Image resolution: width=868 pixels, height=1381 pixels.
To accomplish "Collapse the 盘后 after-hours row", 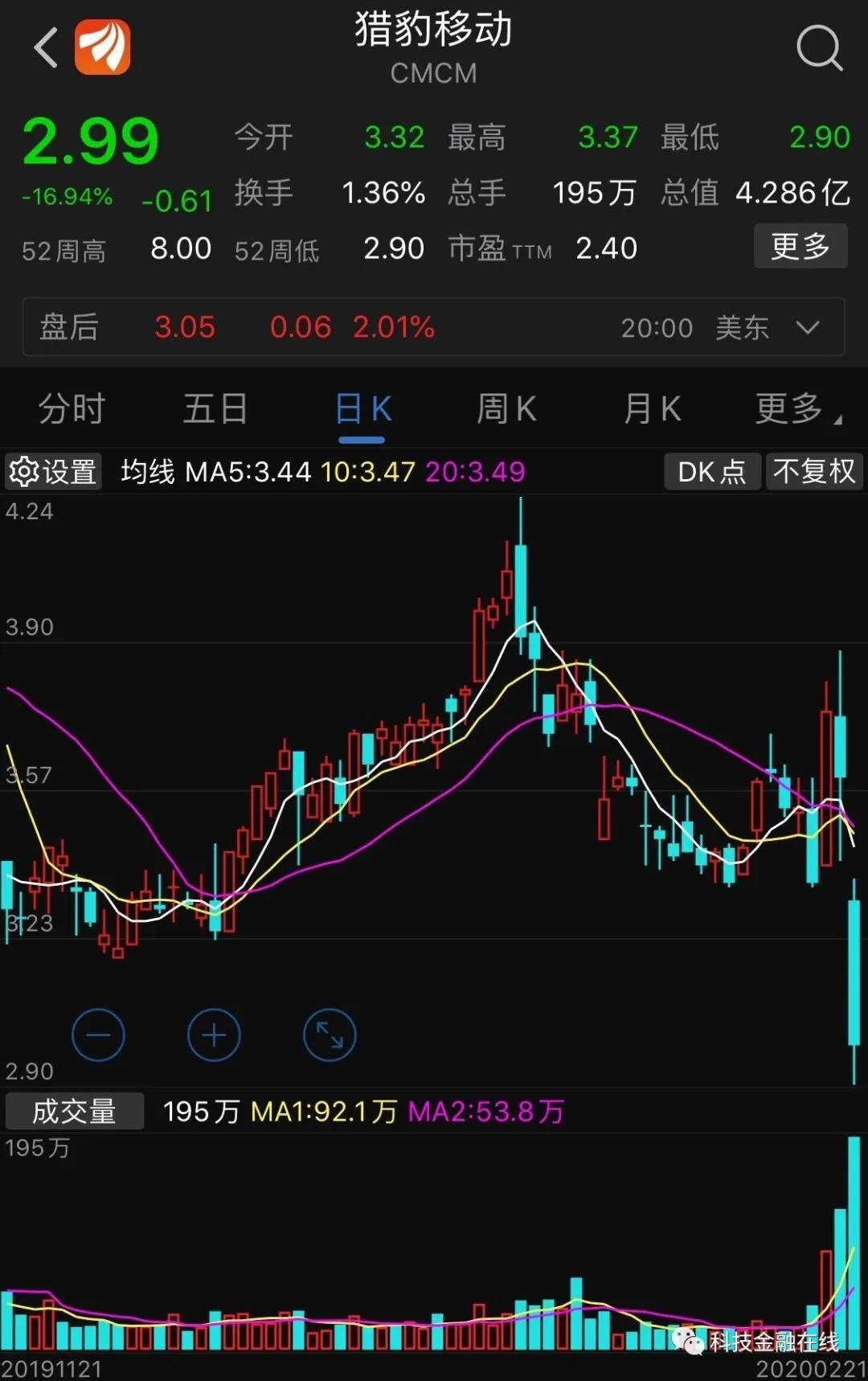I will pos(69,327).
